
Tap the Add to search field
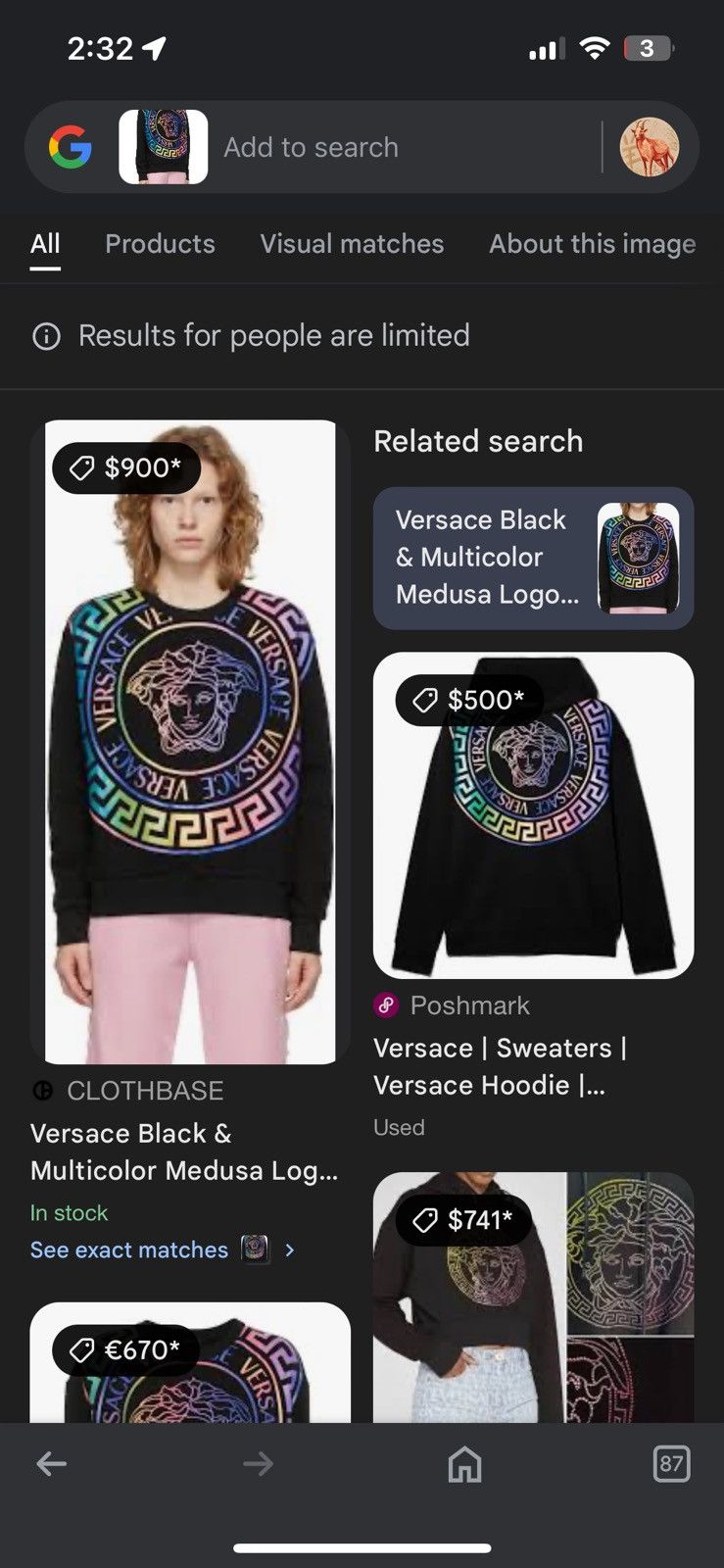tap(392, 148)
